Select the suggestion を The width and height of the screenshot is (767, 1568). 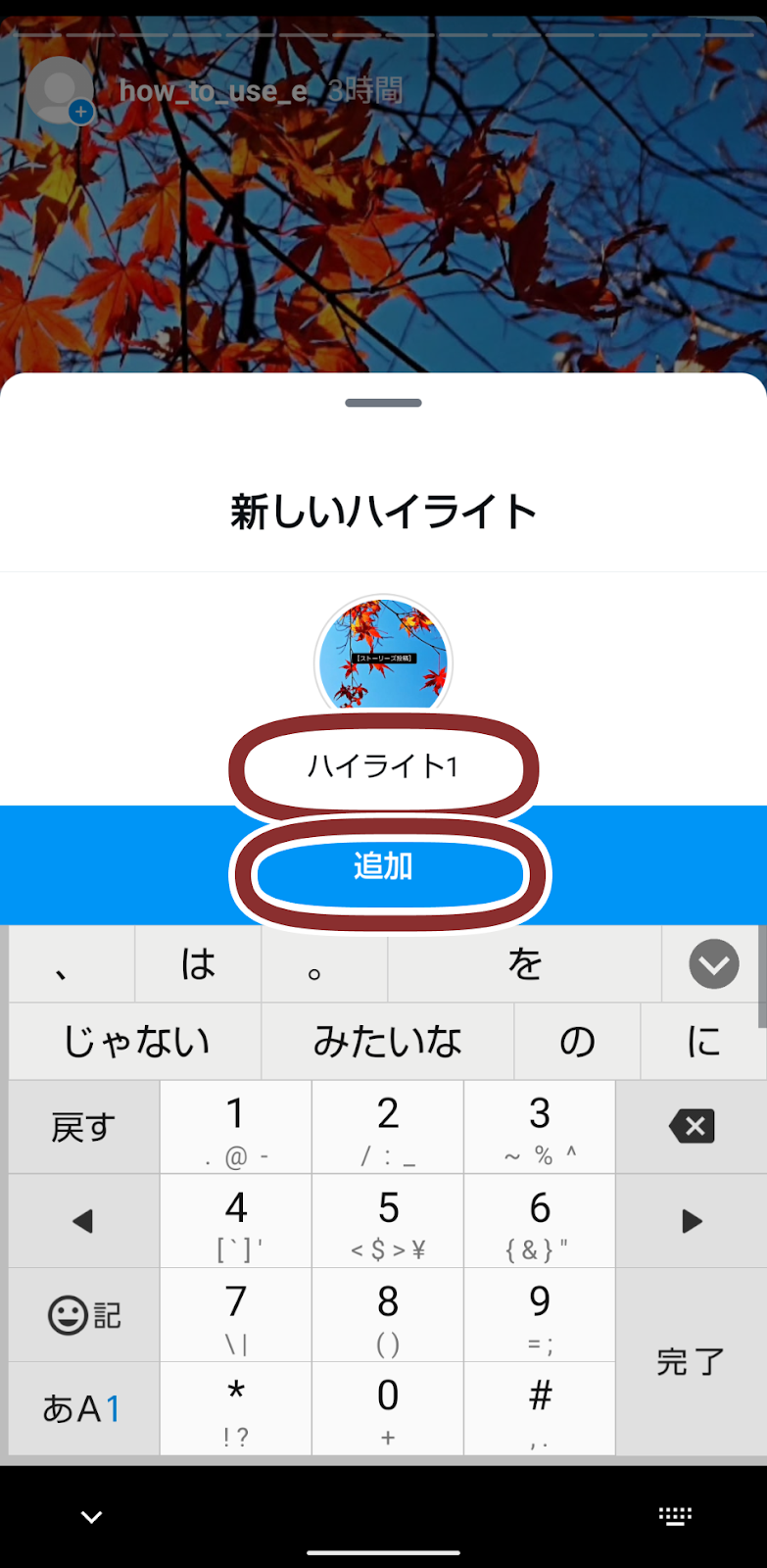click(x=524, y=964)
